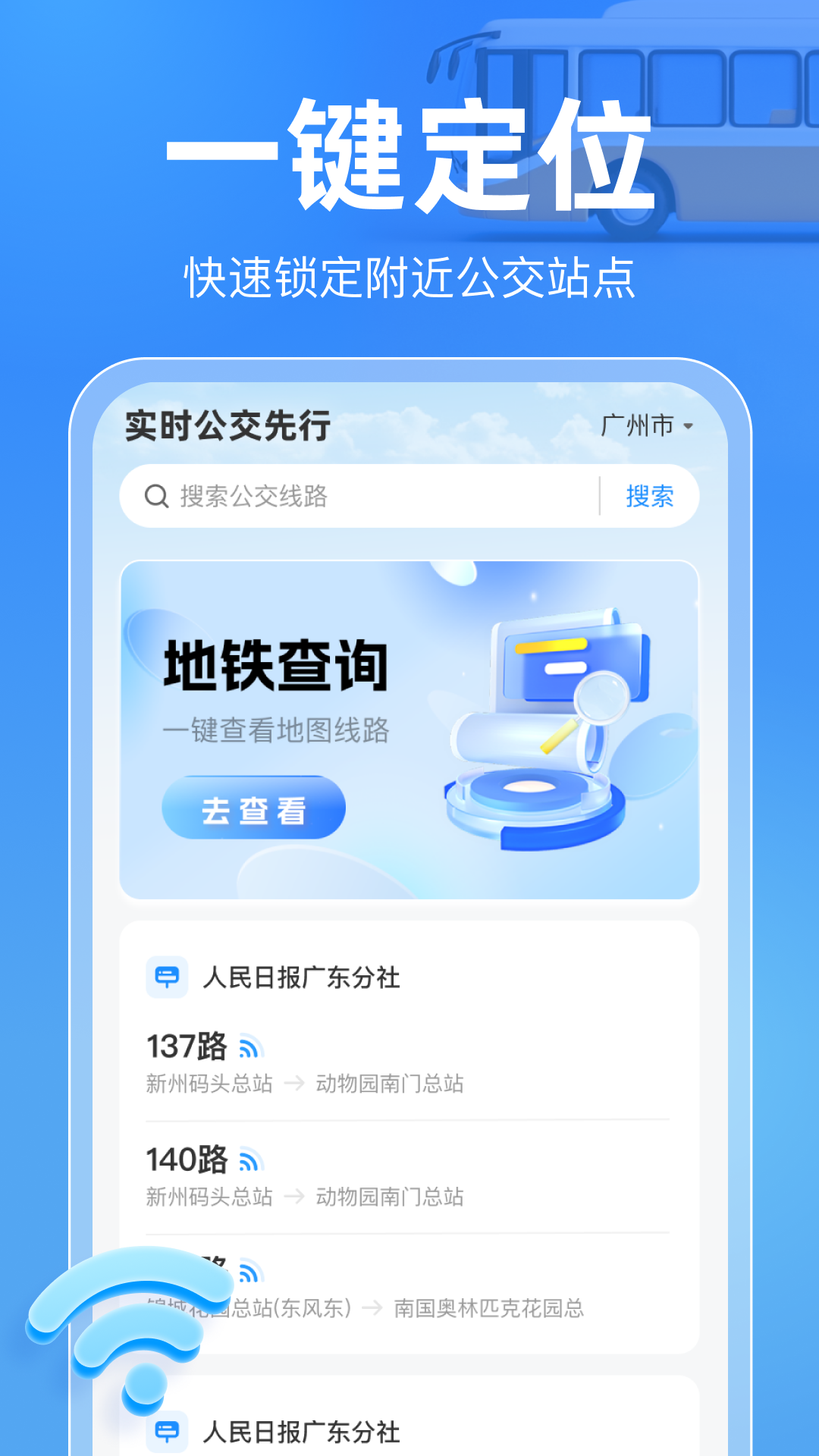Screen dimensions: 819x1456
Task: Click the bottom chat bubble icon near 人民日报广东分社
Action: (x=168, y=1433)
